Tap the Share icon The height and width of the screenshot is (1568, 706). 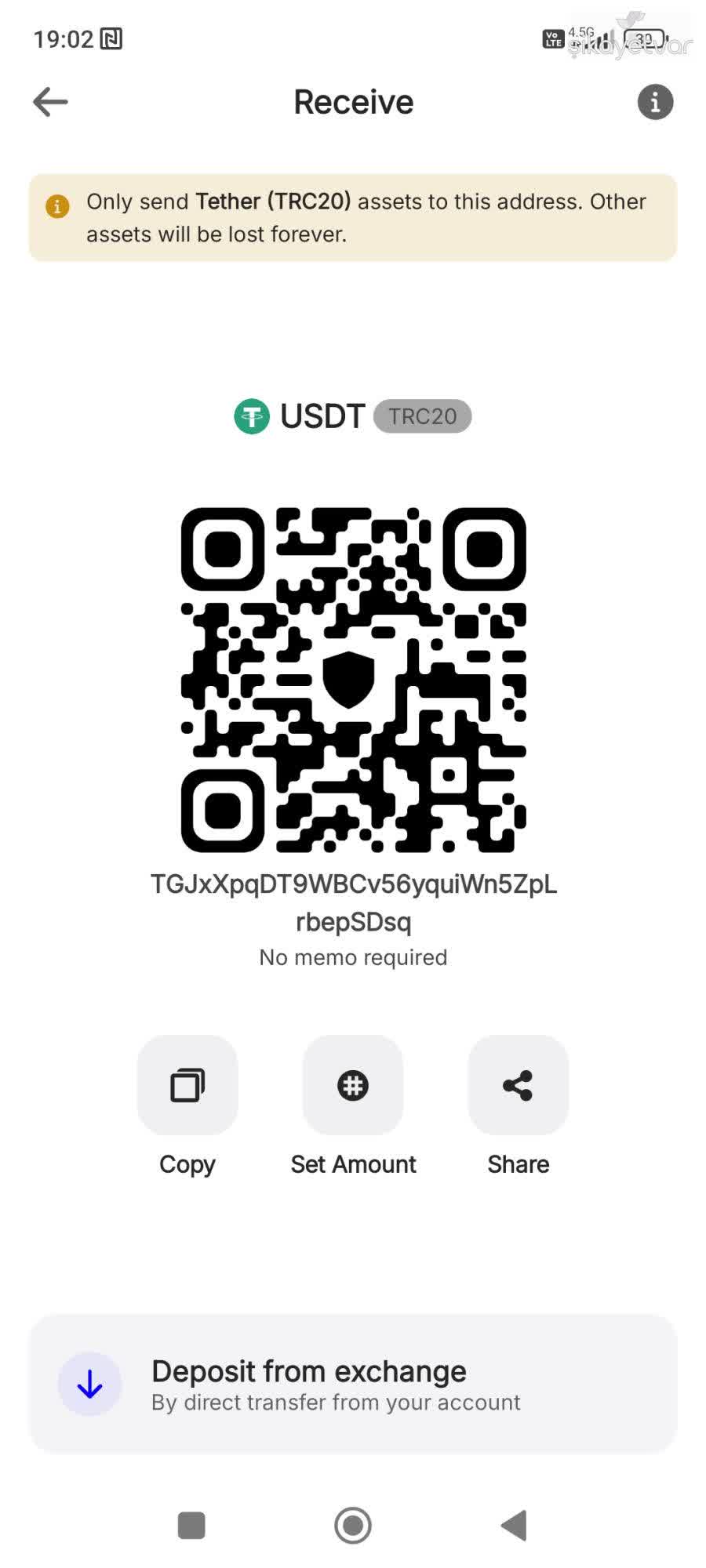point(518,1086)
